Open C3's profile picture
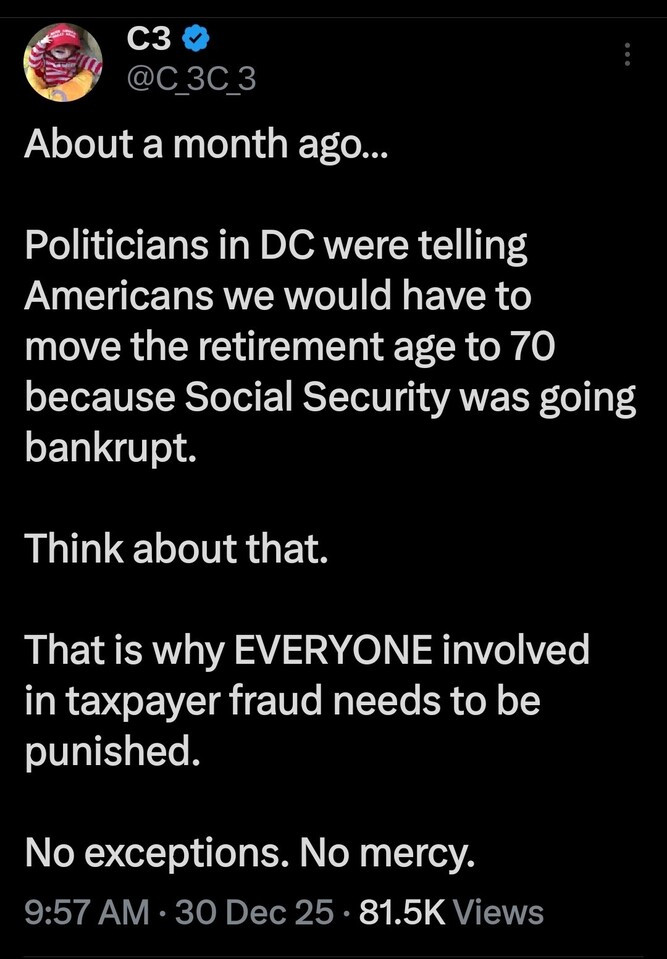Screen dimensions: 667x959 coord(62,62)
